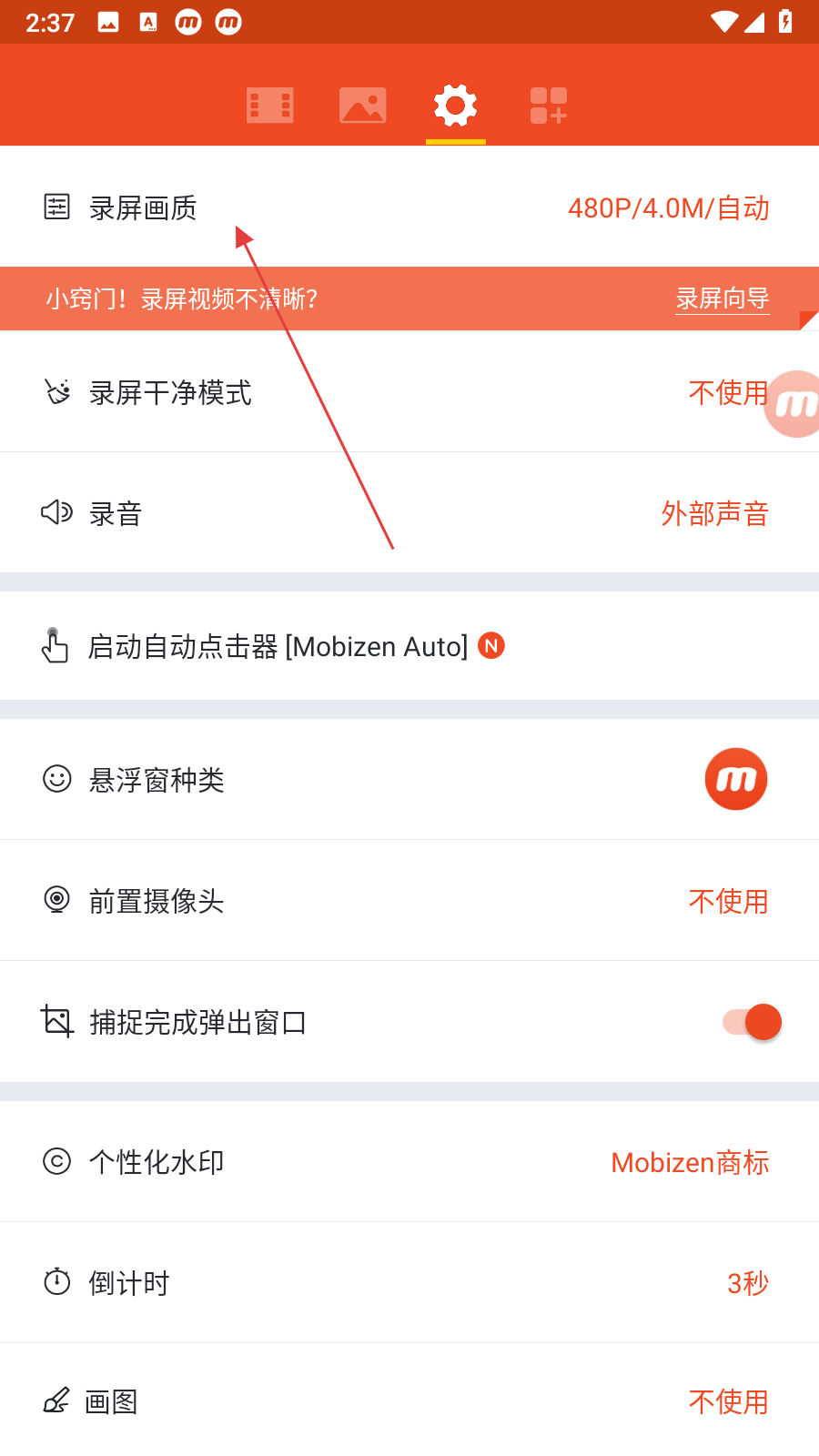Tap the floating Mobizen bubble at screen edge
The image size is (819, 1456).
click(x=794, y=404)
